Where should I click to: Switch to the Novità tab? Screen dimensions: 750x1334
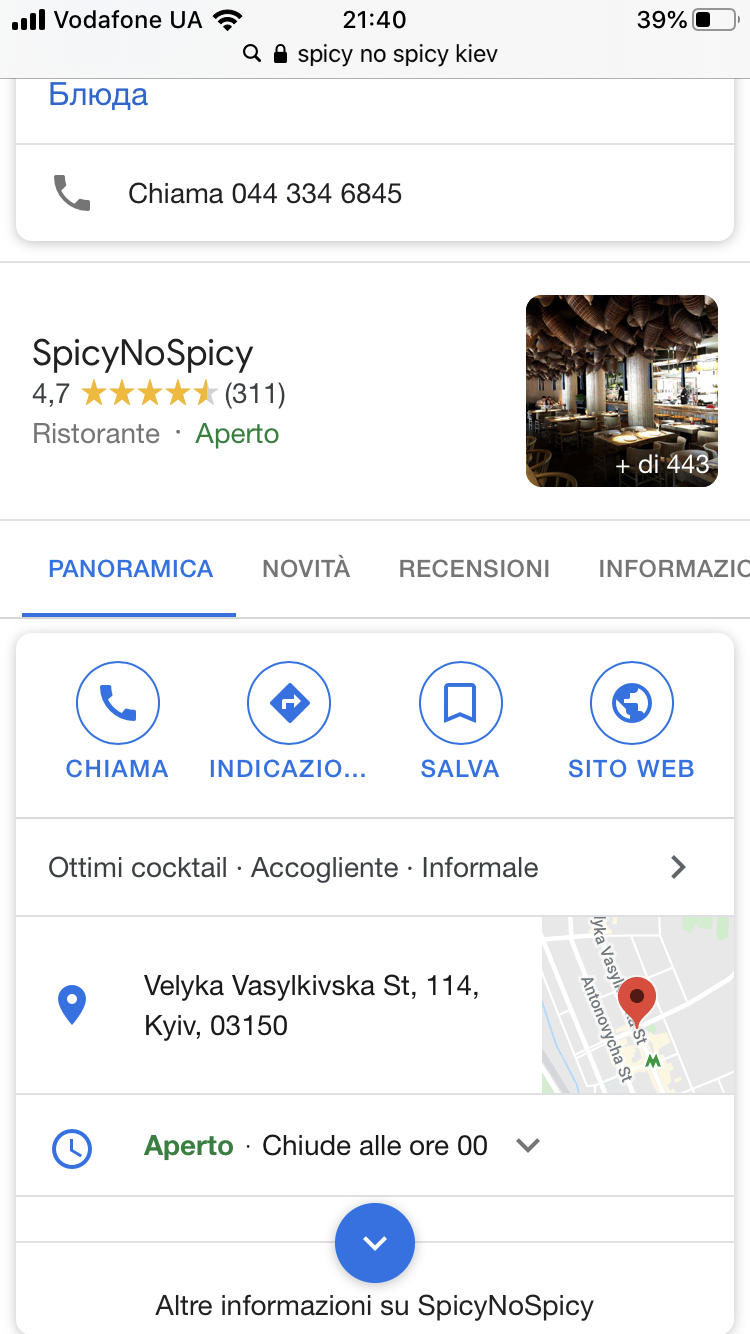tap(306, 569)
